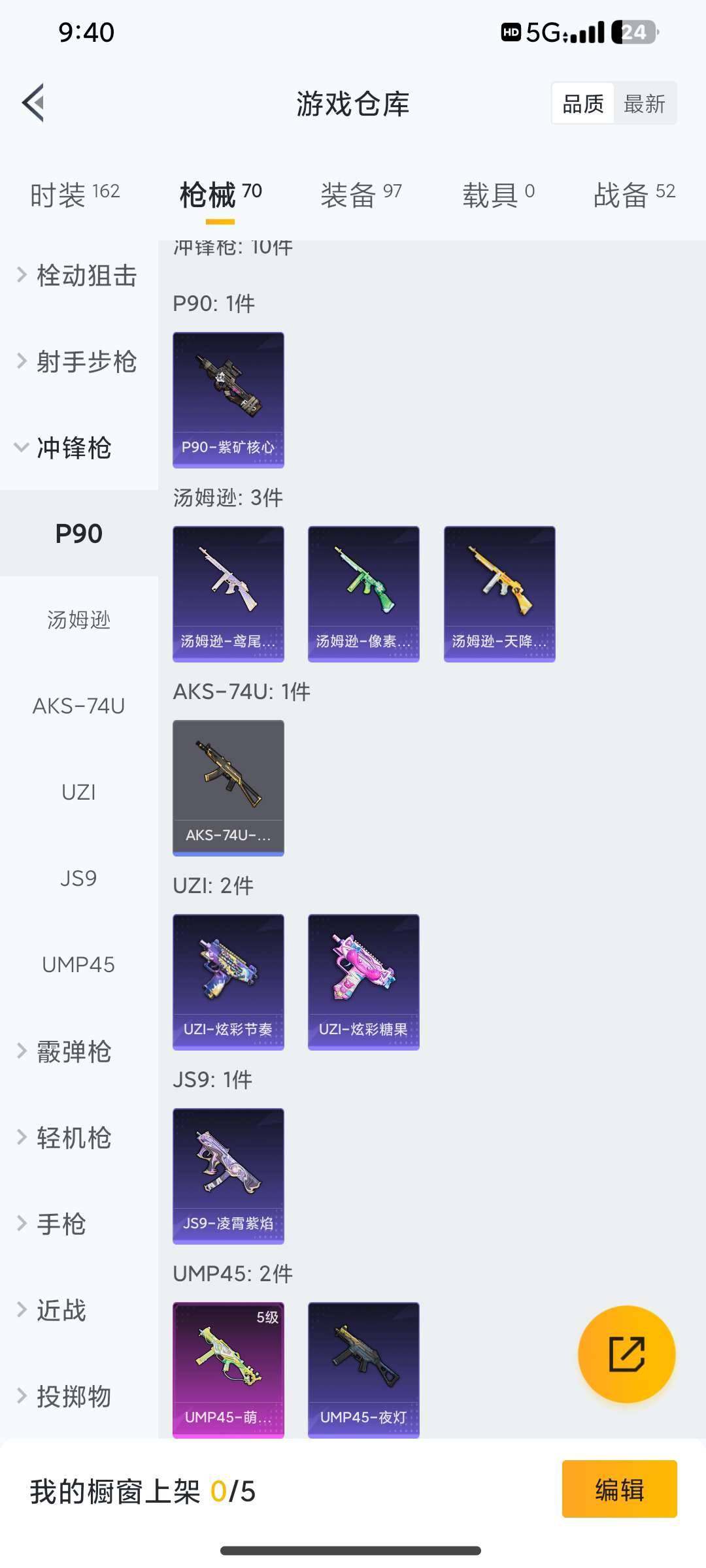Open the UZI-炫彩糖果 skin

click(363, 982)
